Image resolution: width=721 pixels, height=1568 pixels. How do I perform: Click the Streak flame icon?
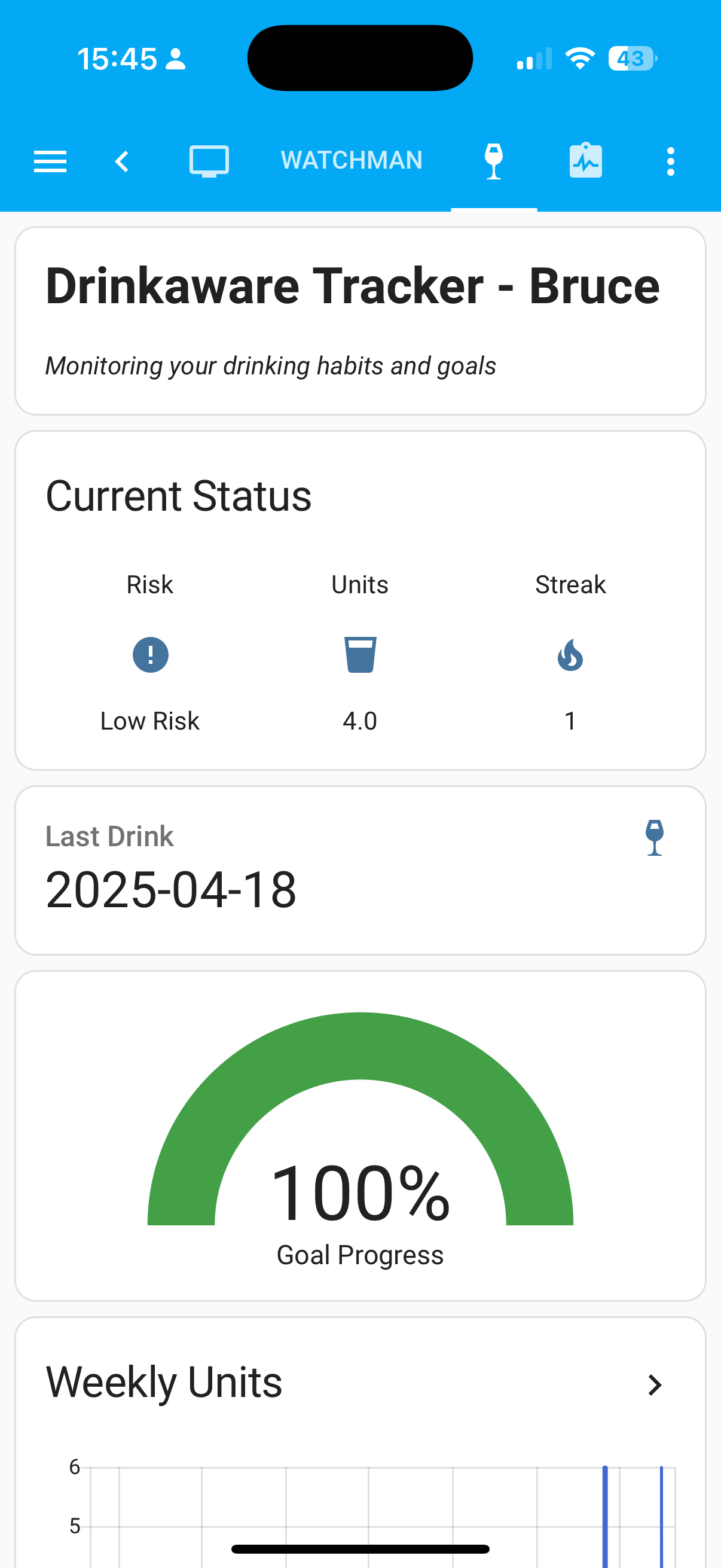click(x=570, y=654)
